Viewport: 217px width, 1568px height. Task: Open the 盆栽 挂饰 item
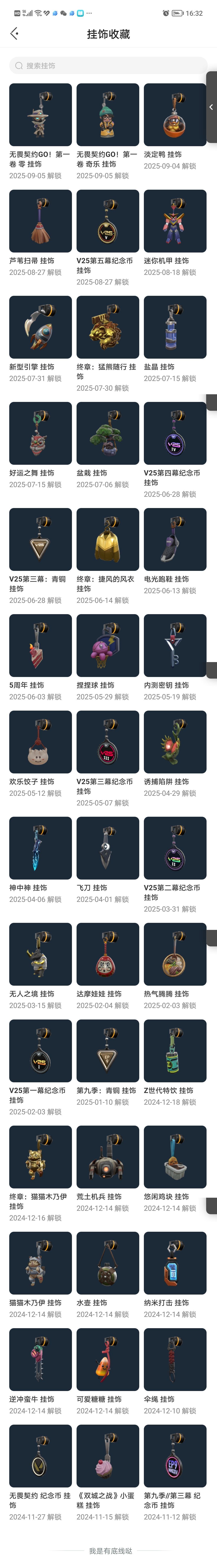point(107,433)
